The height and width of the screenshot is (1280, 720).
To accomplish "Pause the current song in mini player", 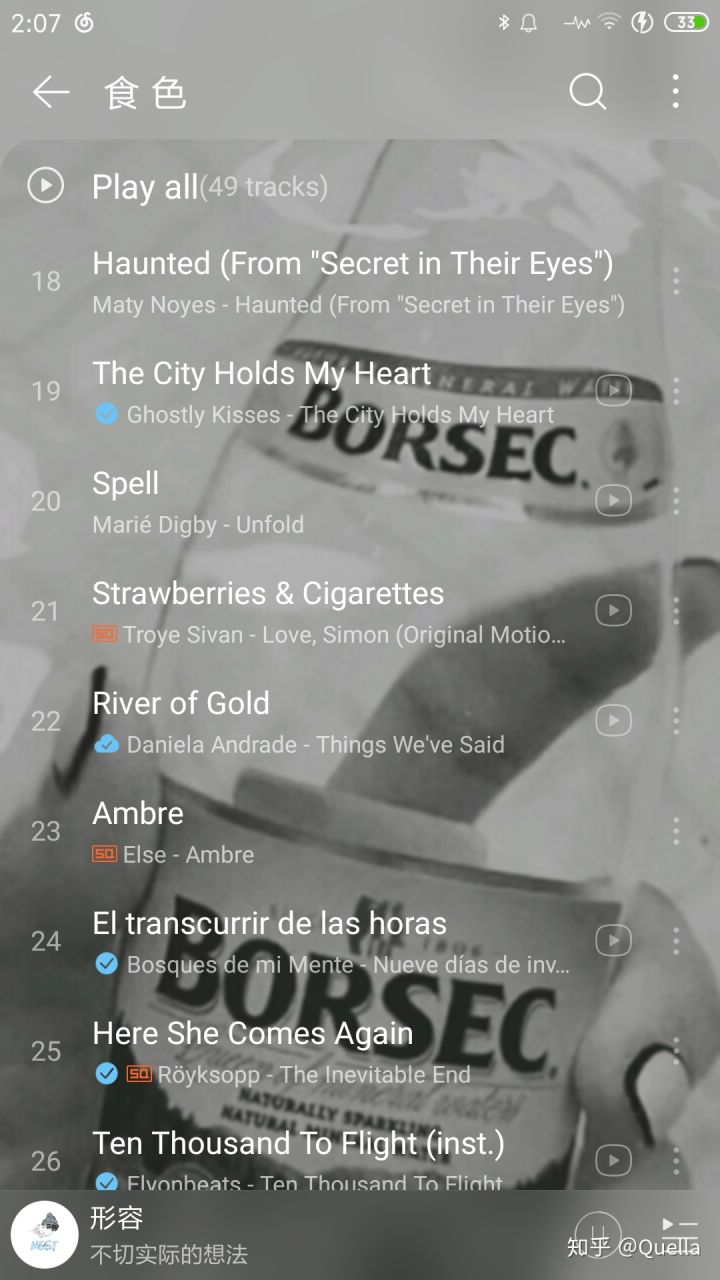I will [x=598, y=1233].
